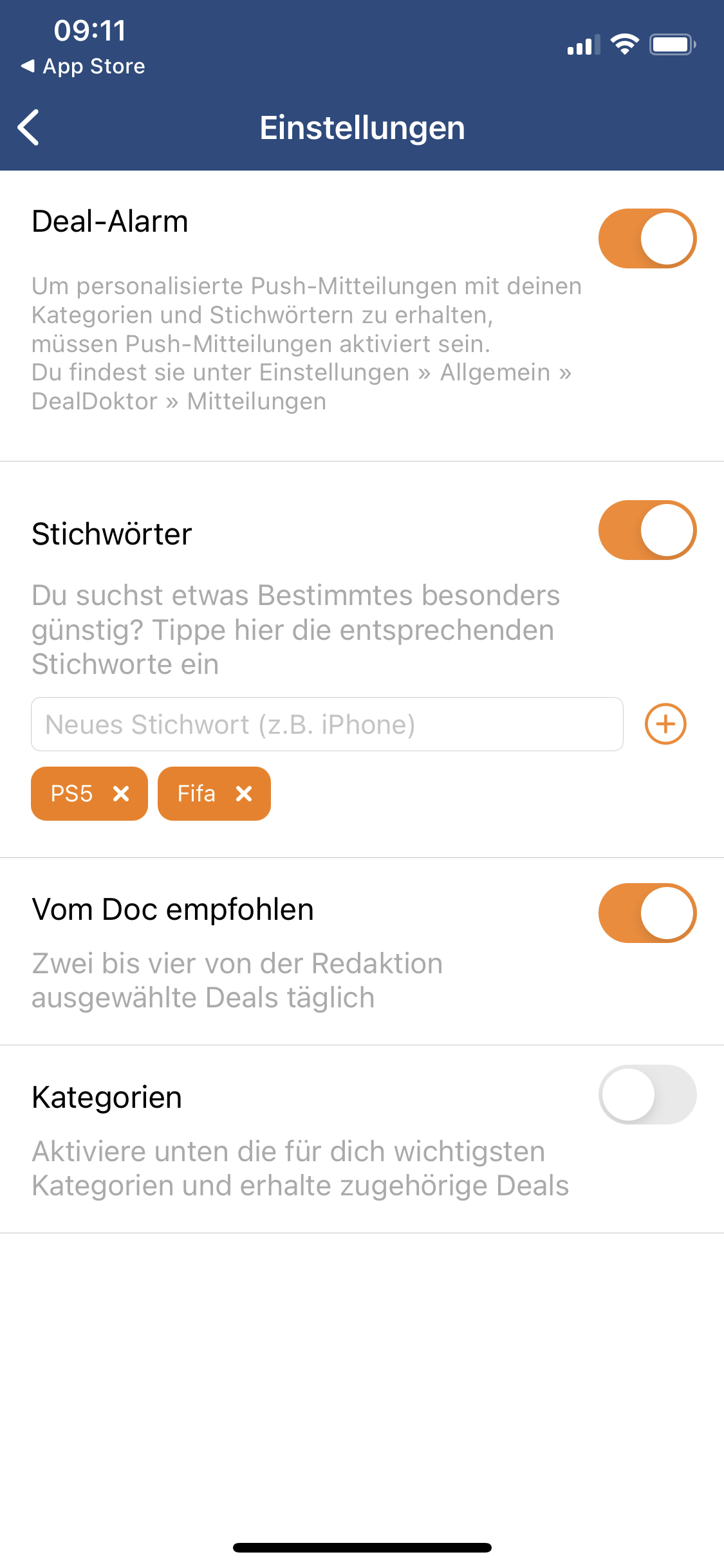Go back from Einstellungen
724x1568 pixels.
coord(29,127)
